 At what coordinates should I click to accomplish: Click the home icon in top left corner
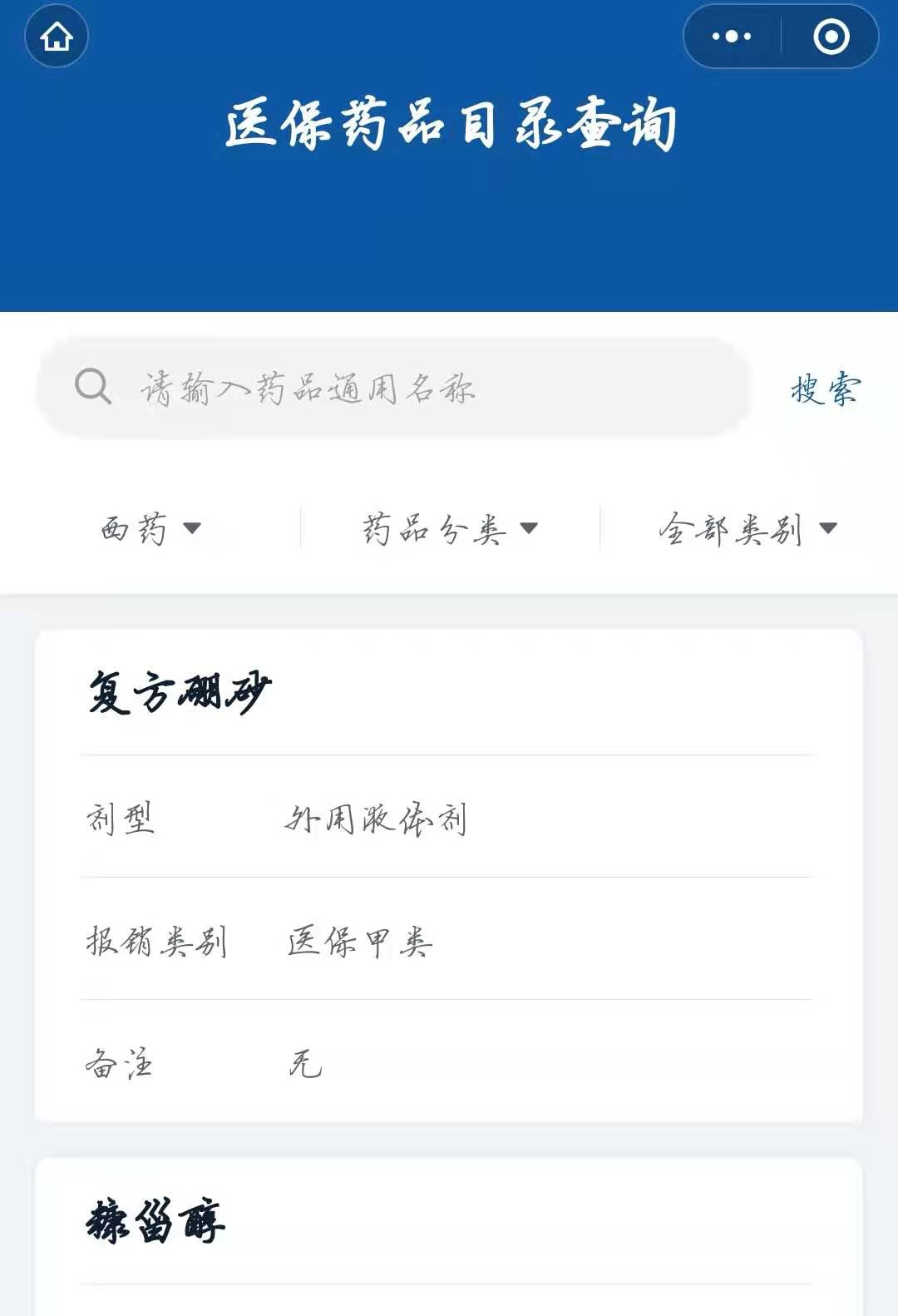pos(57,37)
